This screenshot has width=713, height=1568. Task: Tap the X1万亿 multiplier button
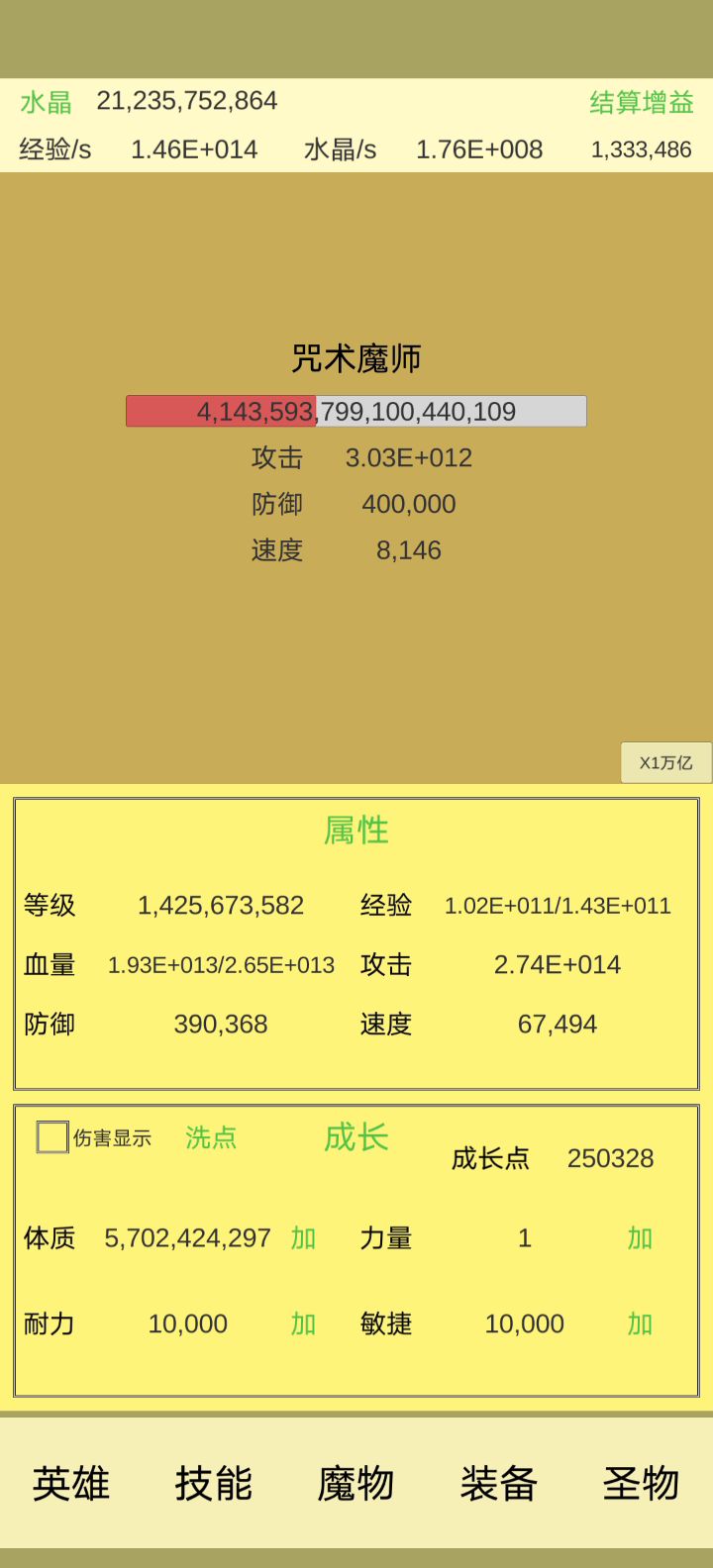coord(665,762)
